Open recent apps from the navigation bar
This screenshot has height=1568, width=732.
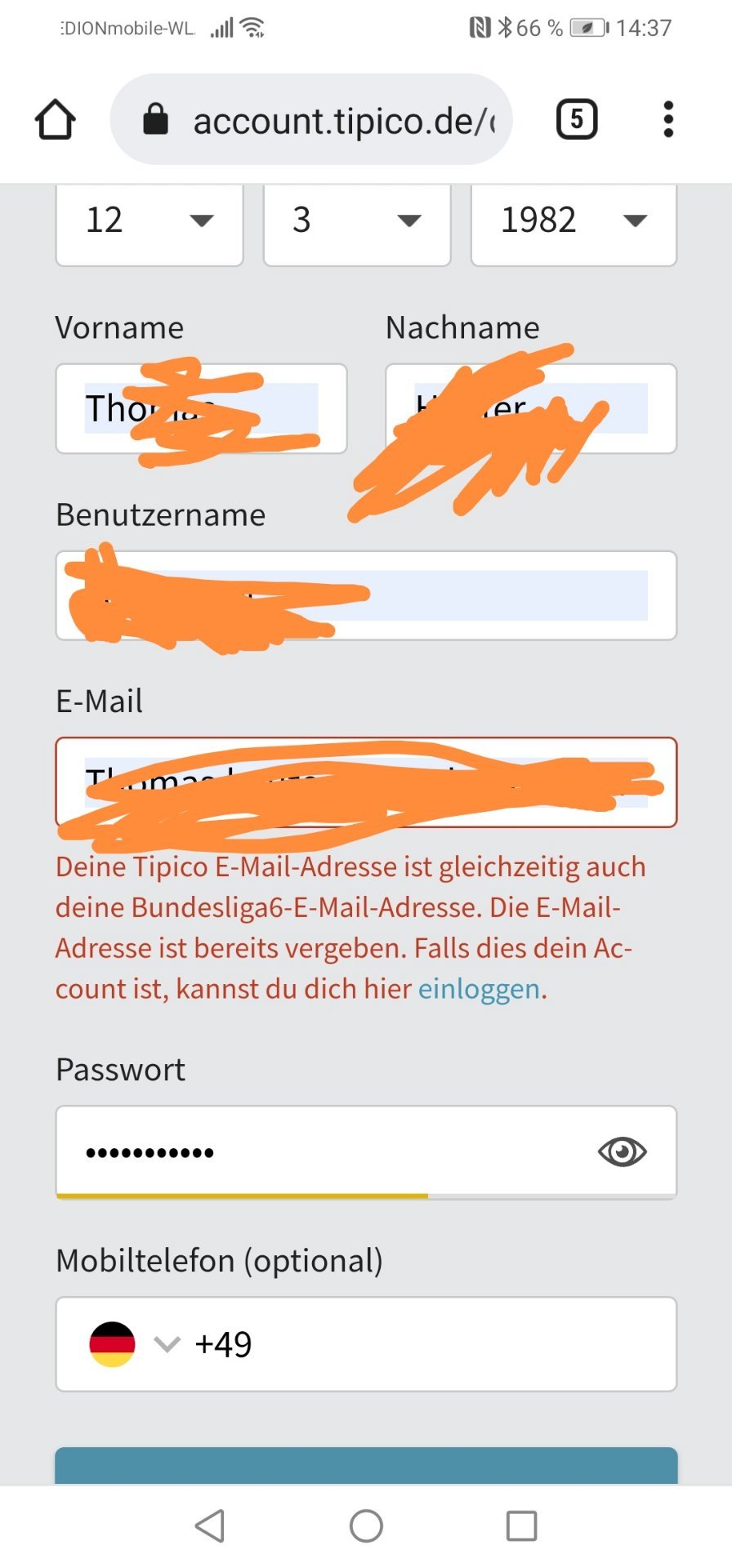521,1526
